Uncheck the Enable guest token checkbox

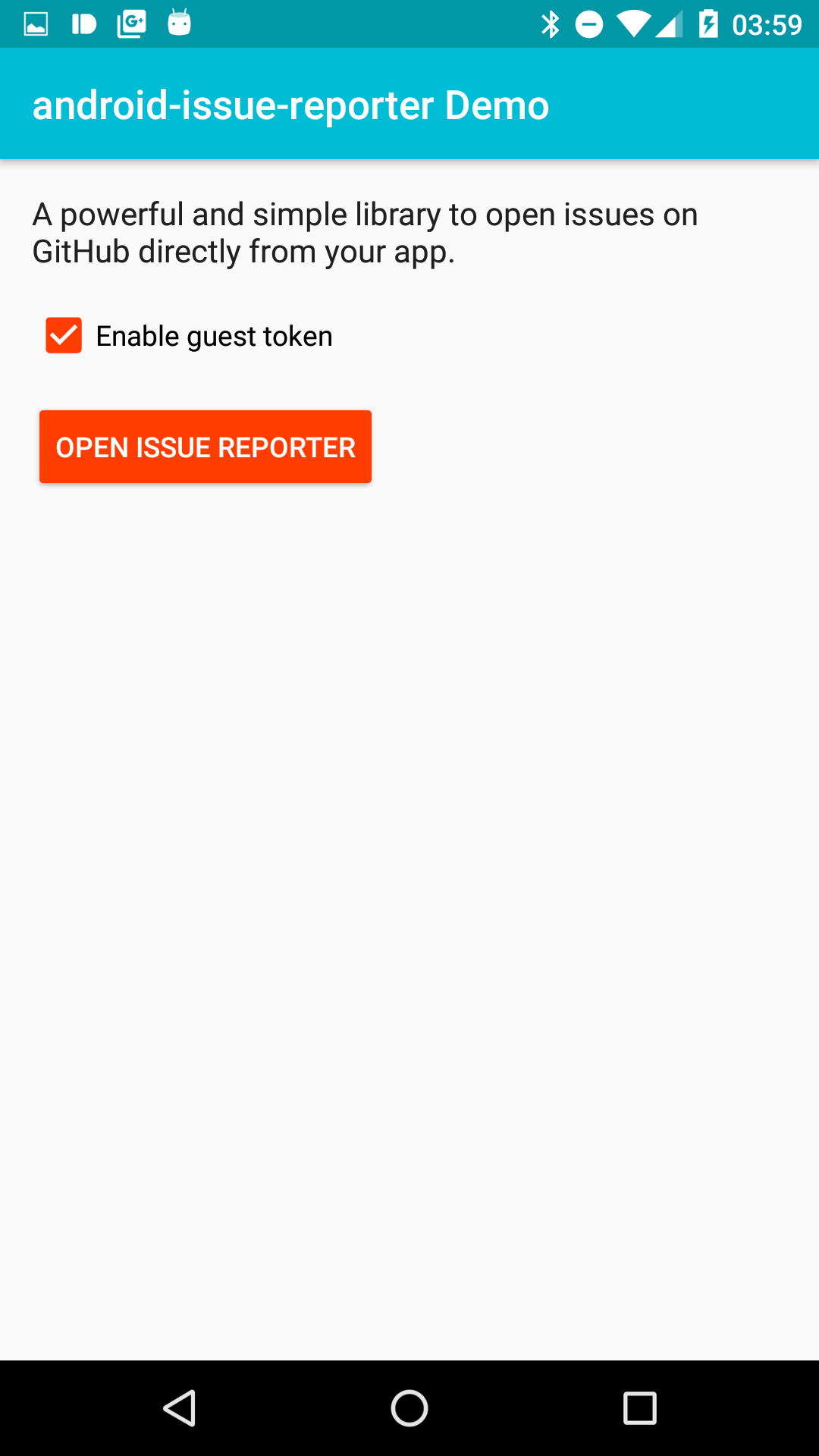click(x=64, y=335)
